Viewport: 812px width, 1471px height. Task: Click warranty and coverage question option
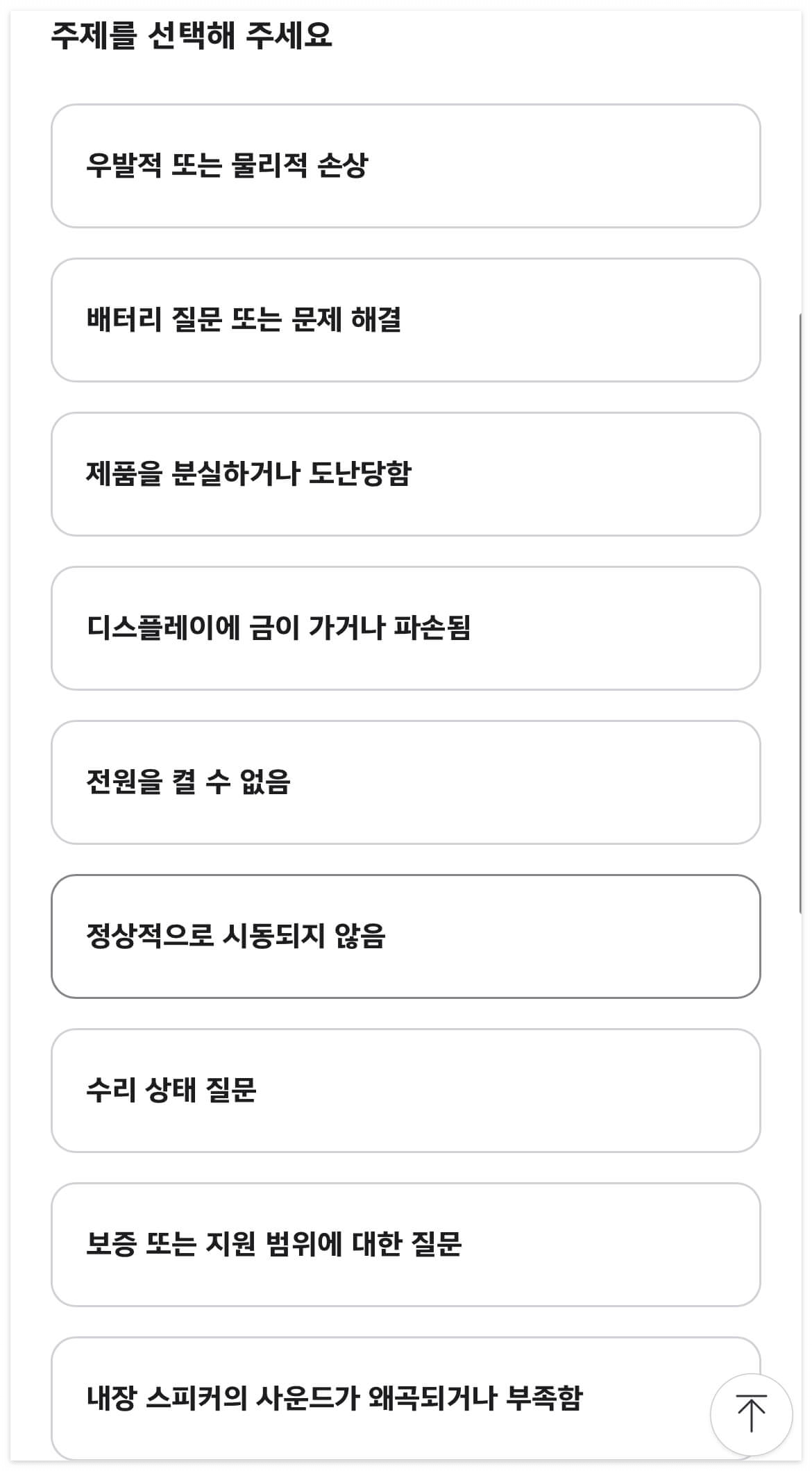405,1243
